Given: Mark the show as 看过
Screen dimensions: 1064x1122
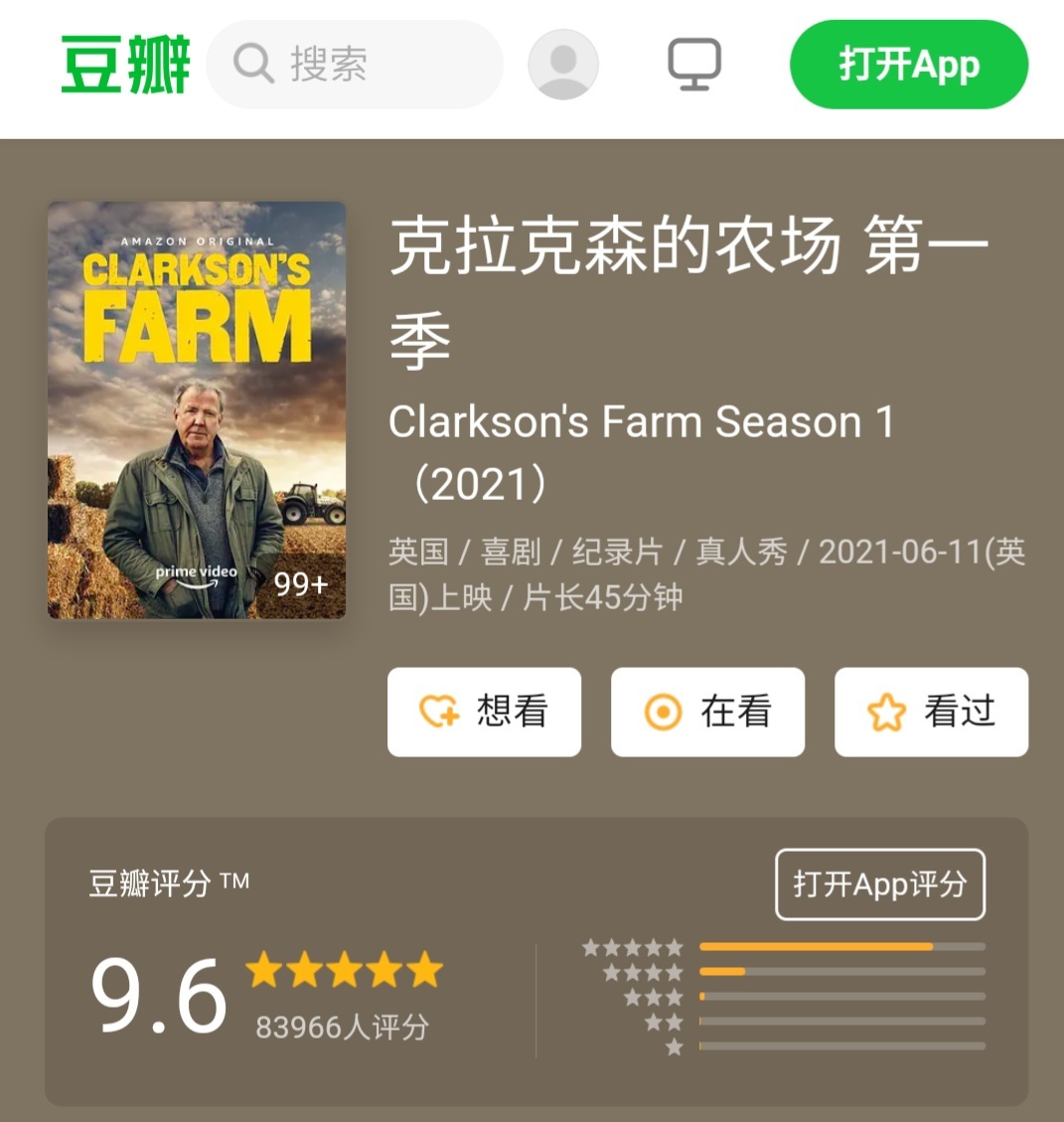Looking at the screenshot, I should point(931,712).
